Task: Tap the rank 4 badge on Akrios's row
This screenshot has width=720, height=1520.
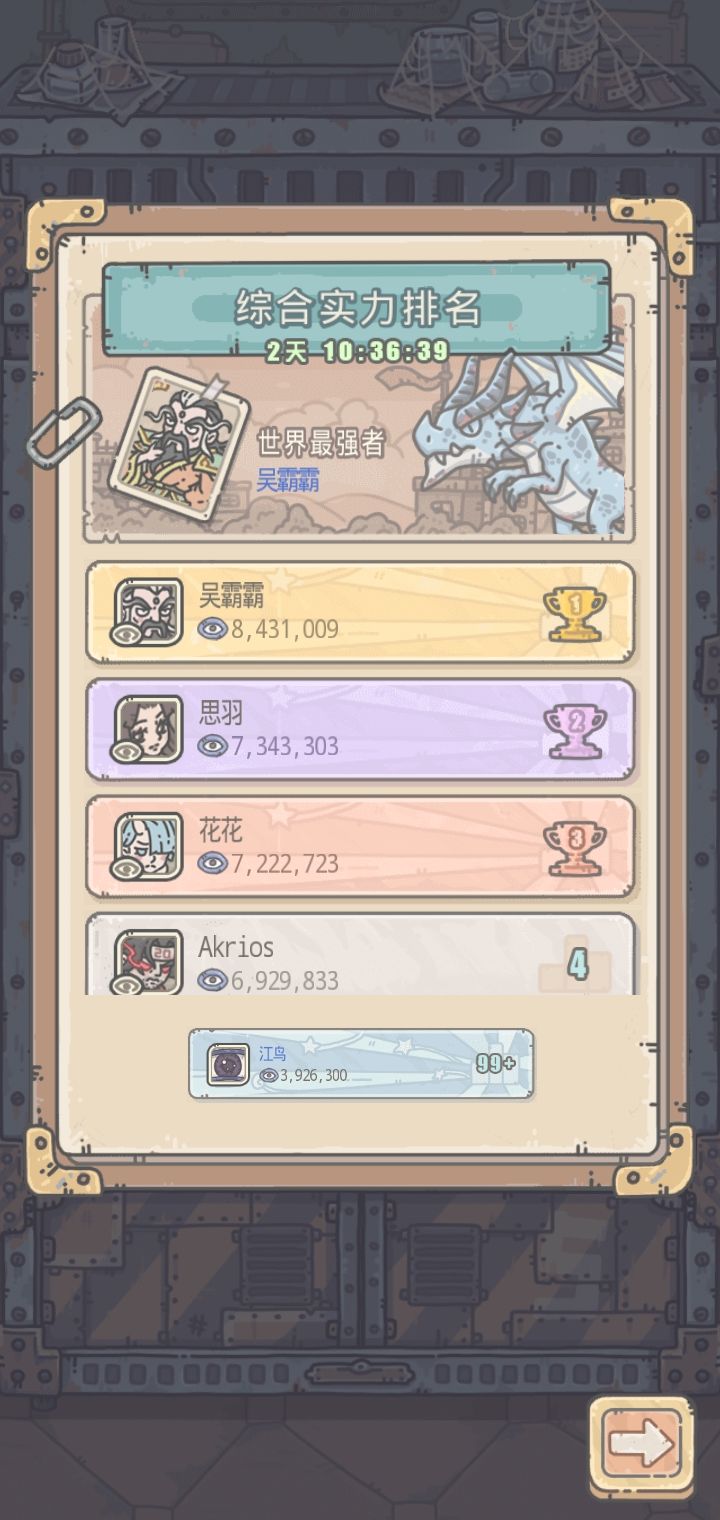Action: 578,961
